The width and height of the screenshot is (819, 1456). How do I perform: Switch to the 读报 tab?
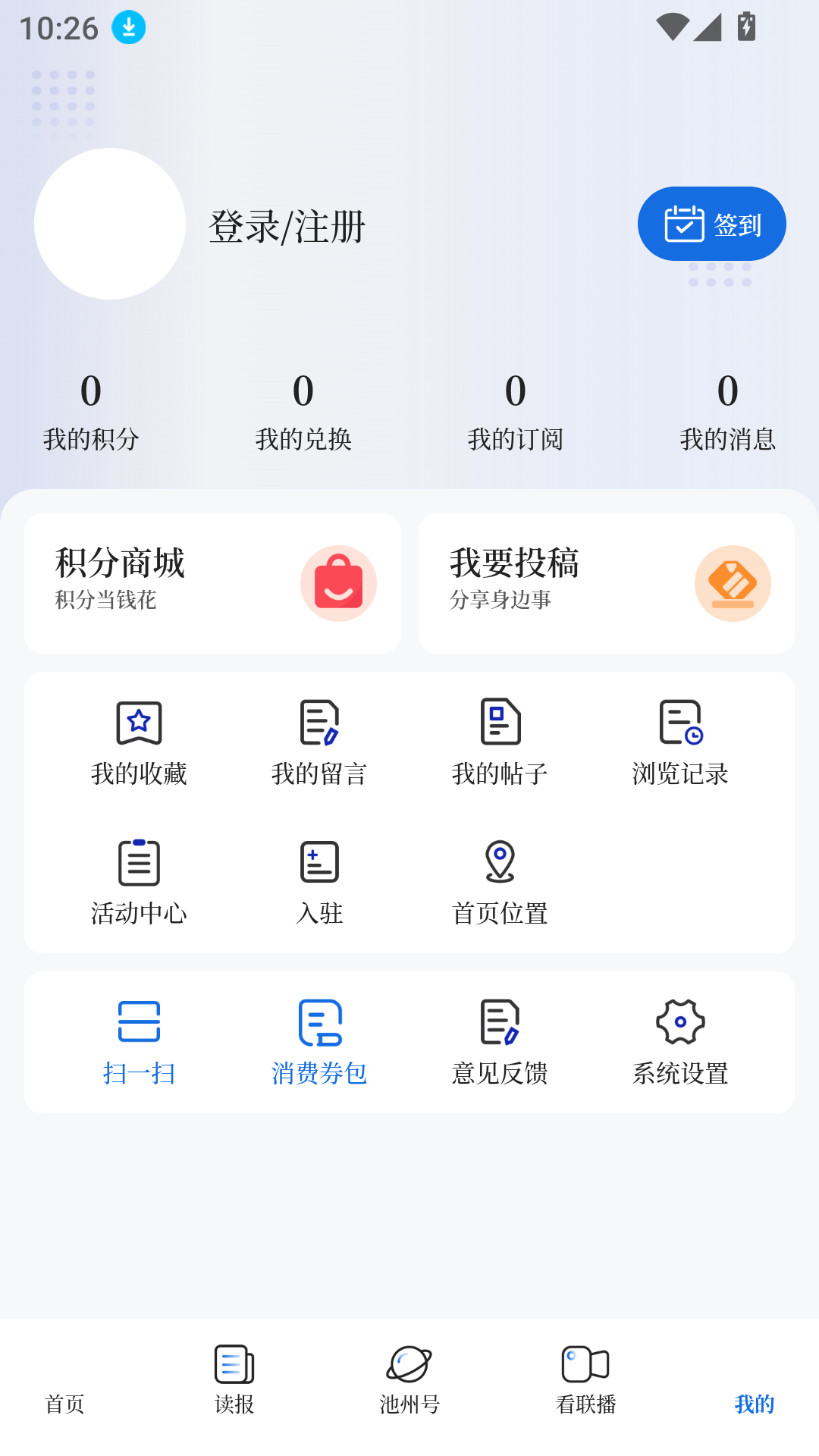pyautogui.click(x=234, y=1380)
